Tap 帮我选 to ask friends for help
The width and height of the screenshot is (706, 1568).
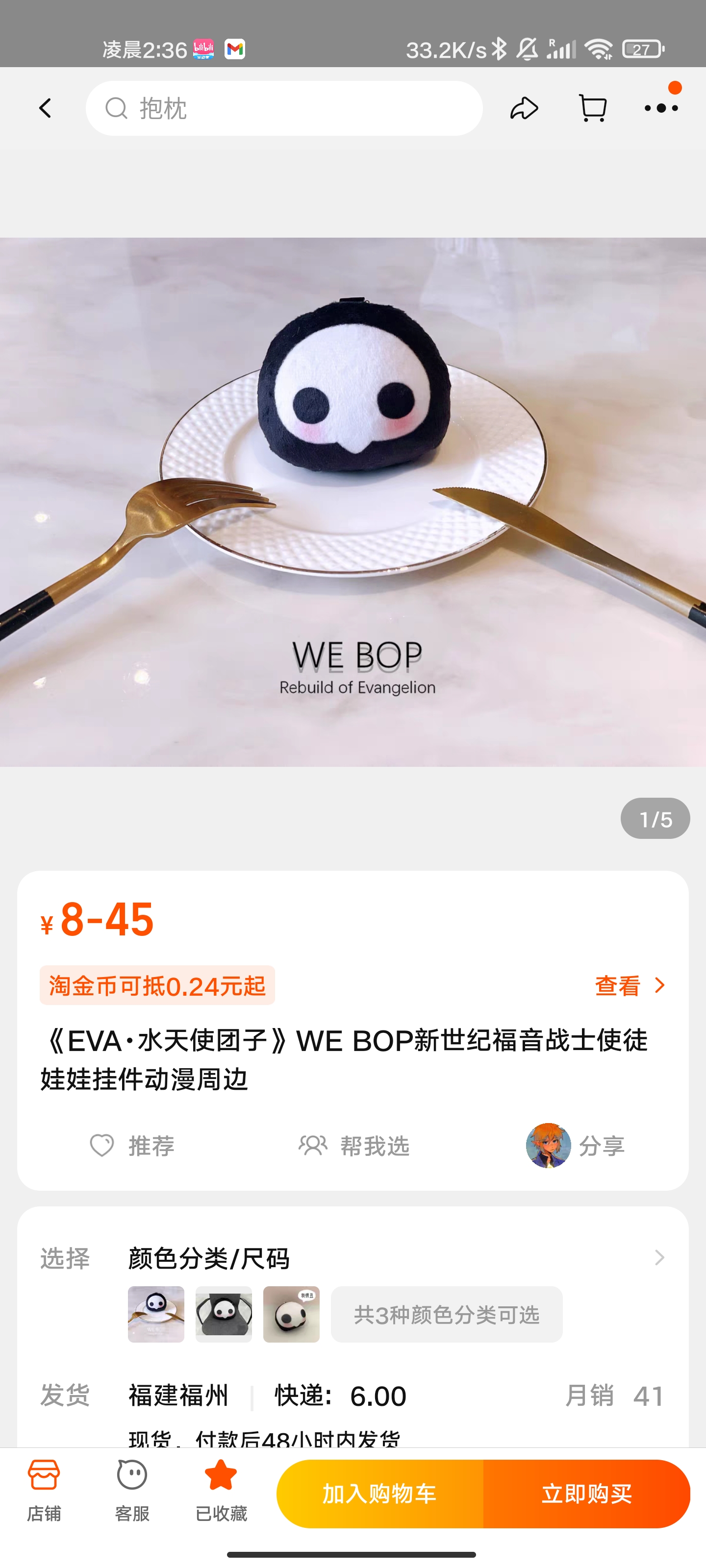click(x=354, y=1146)
